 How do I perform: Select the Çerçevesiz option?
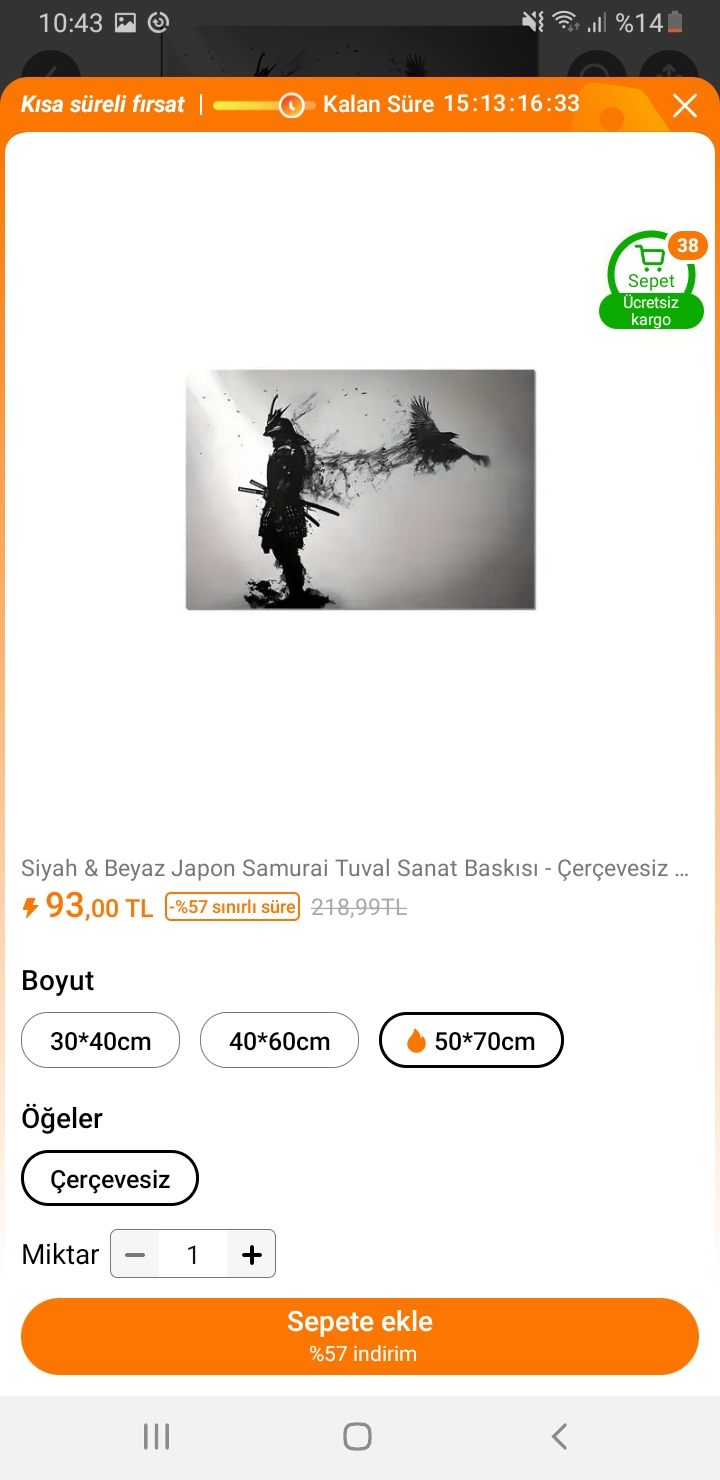(110, 1179)
